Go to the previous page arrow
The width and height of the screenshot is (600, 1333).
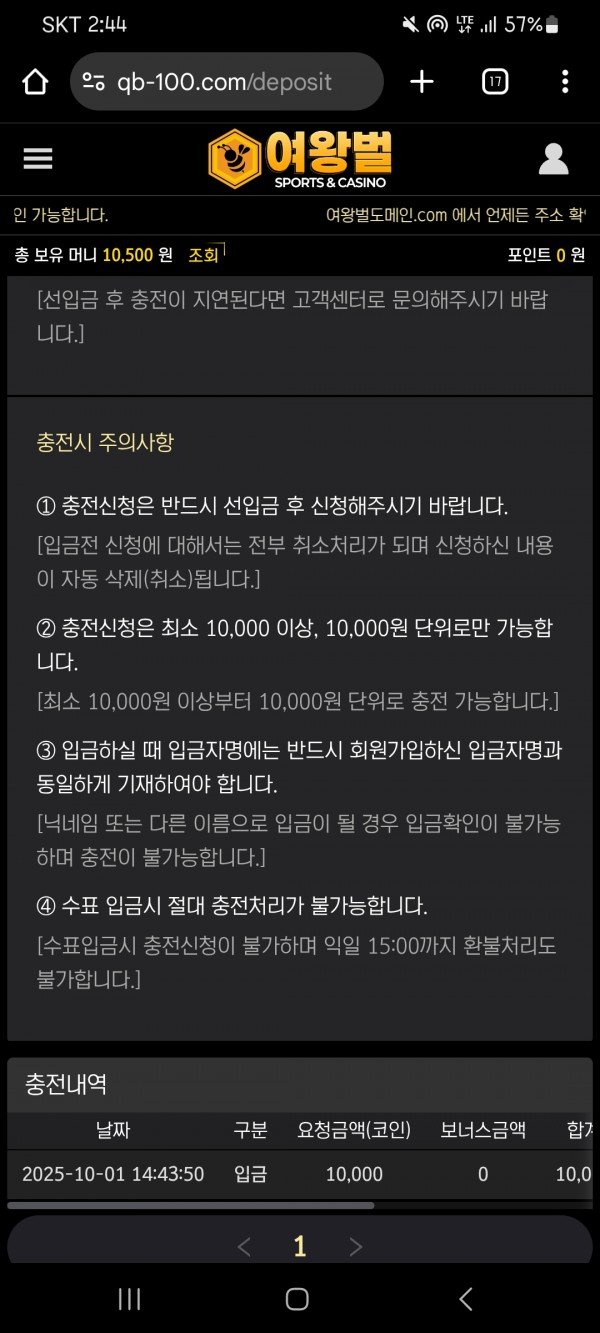tap(244, 1246)
